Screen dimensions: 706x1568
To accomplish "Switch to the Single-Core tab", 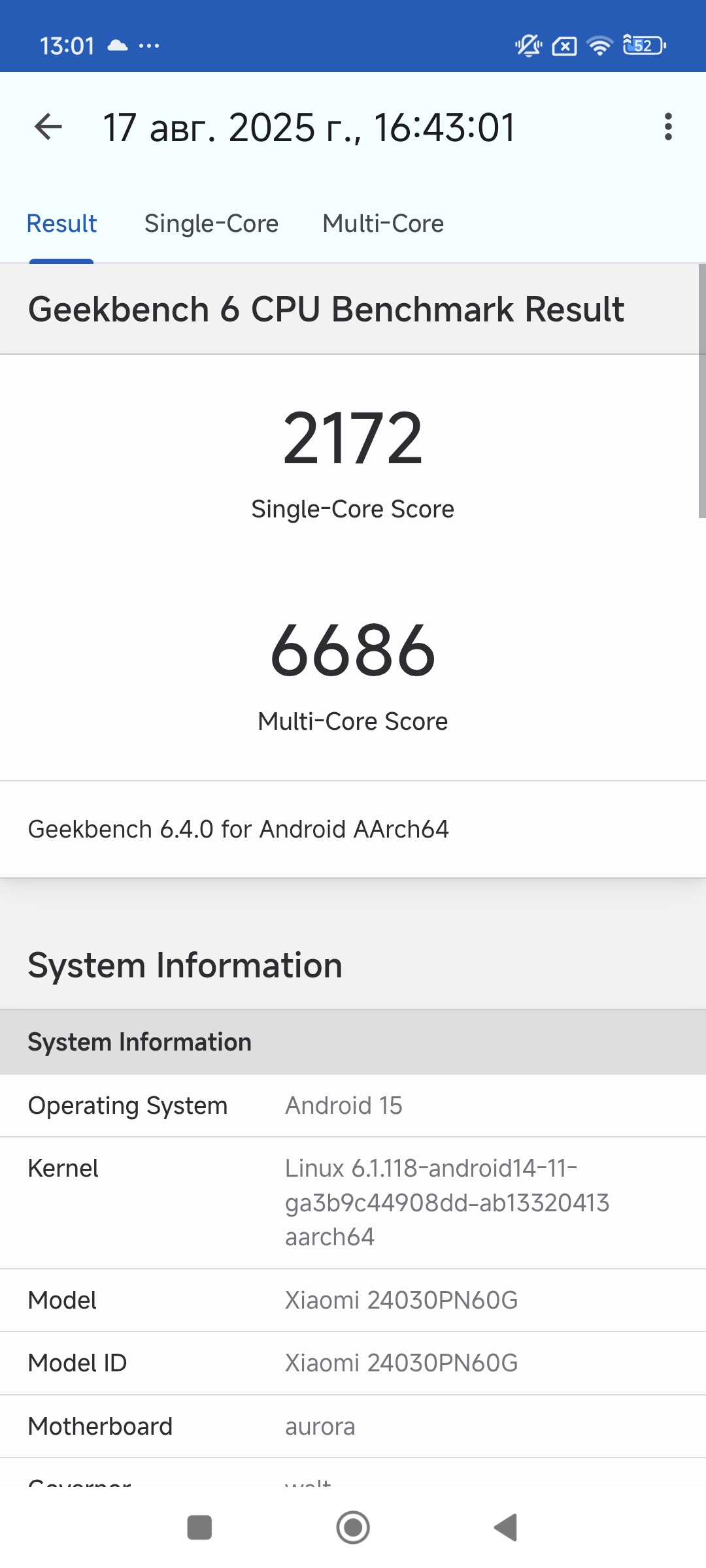I will tap(211, 223).
